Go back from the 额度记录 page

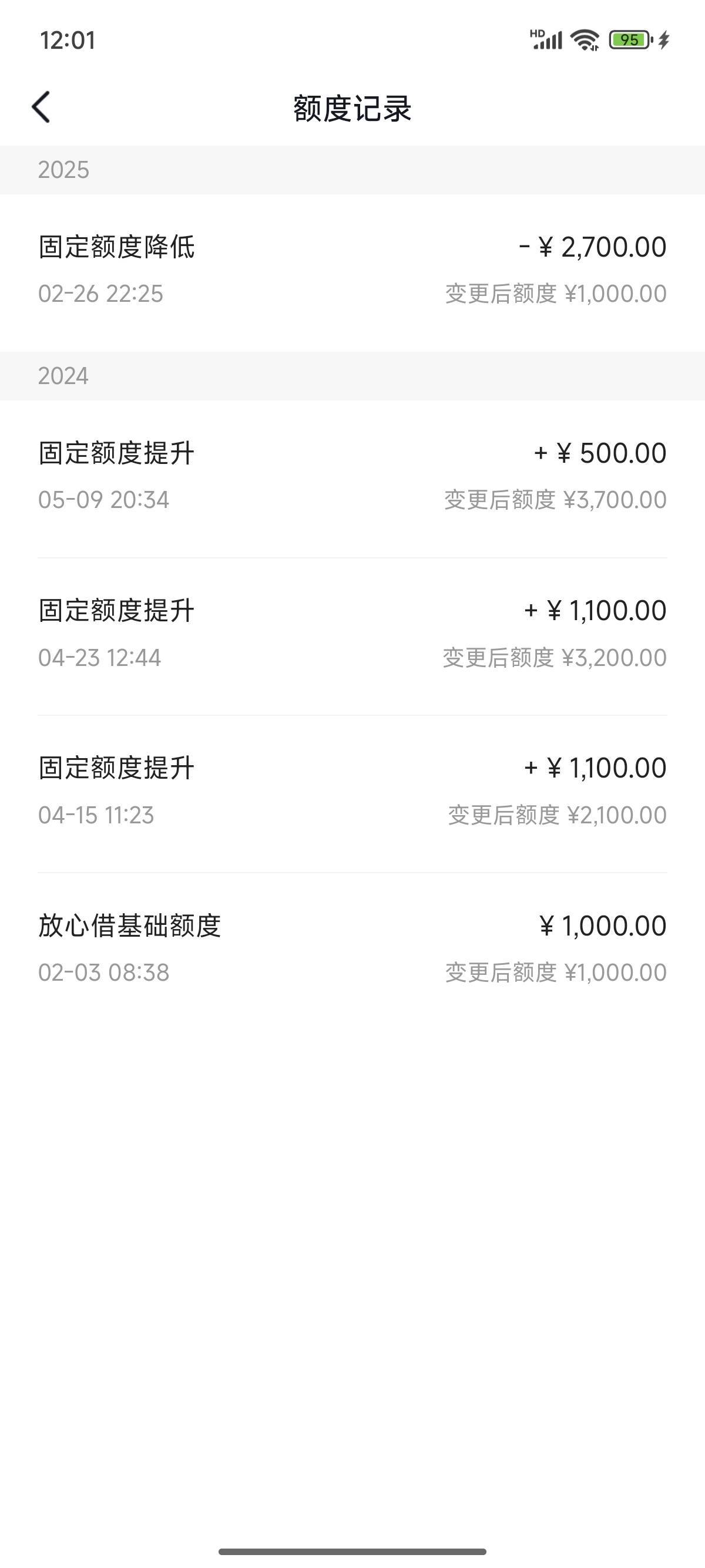coord(41,107)
